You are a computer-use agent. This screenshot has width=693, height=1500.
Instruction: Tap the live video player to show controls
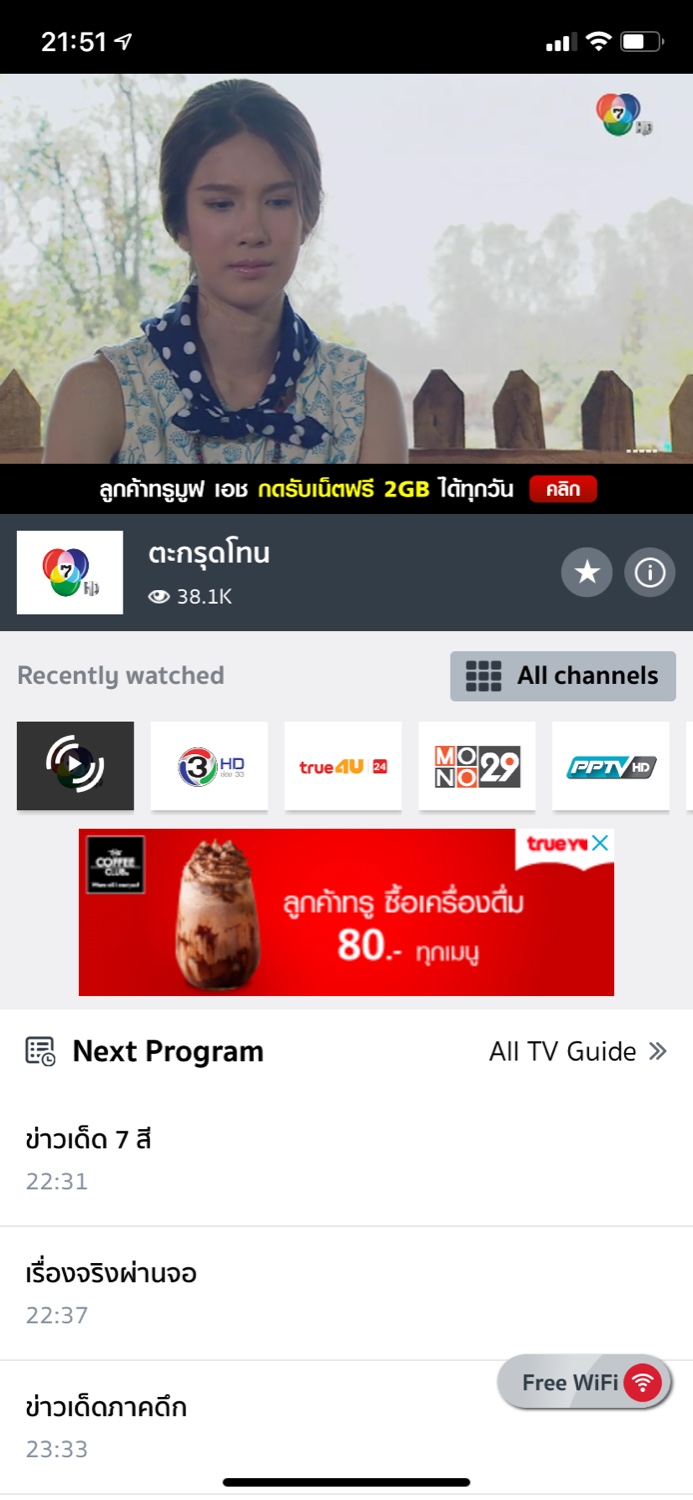[x=346, y=268]
